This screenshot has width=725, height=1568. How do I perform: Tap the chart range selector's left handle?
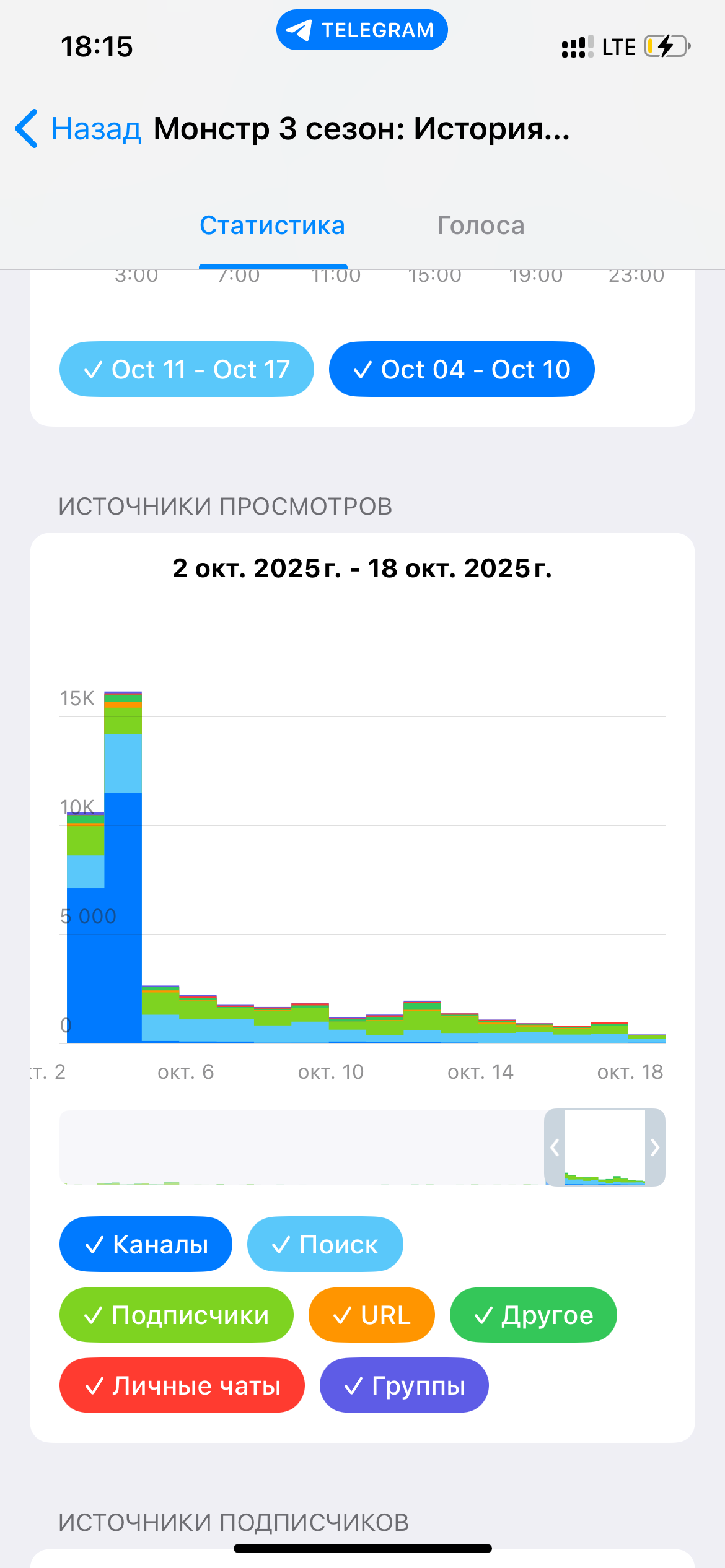pyautogui.click(x=555, y=1148)
